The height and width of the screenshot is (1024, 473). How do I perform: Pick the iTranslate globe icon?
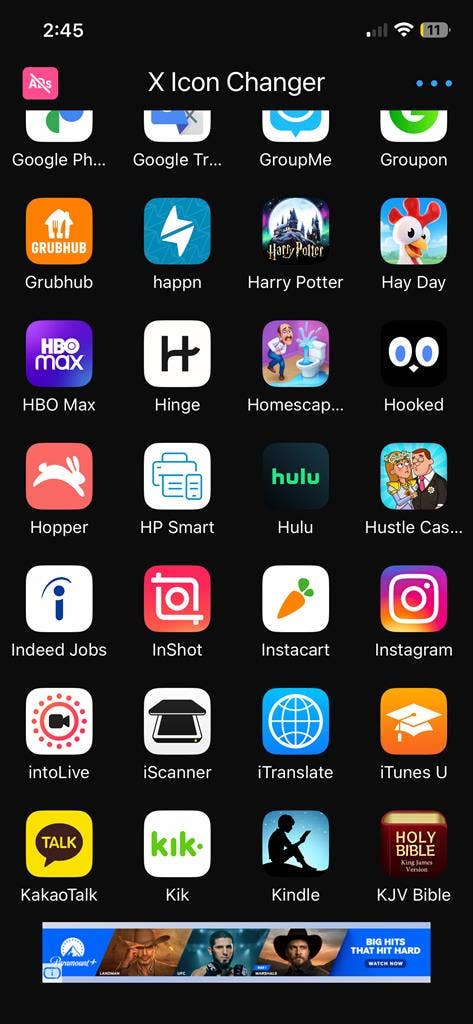tap(295, 721)
